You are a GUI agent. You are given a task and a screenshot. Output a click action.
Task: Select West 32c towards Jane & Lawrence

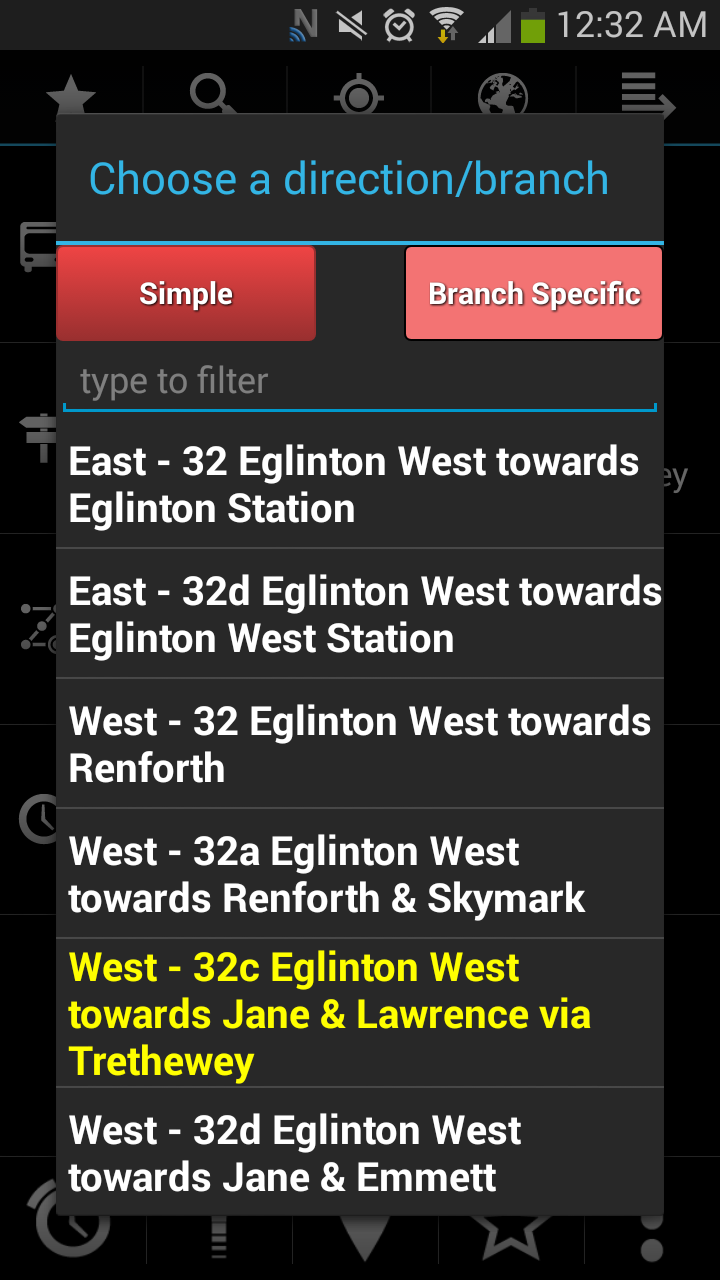coord(360,1013)
